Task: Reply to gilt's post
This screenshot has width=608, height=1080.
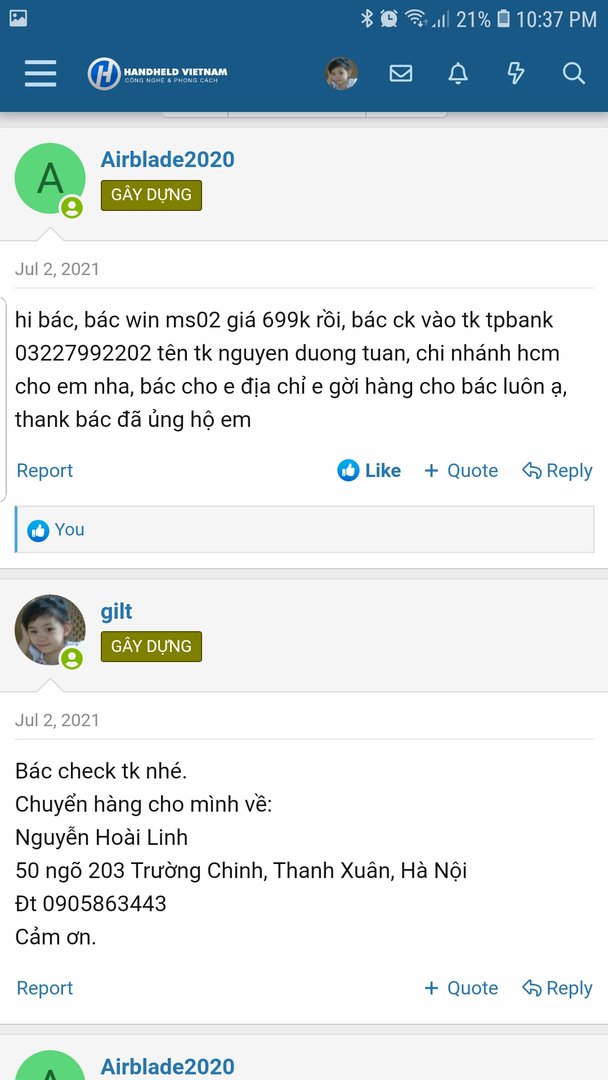Action: point(557,988)
